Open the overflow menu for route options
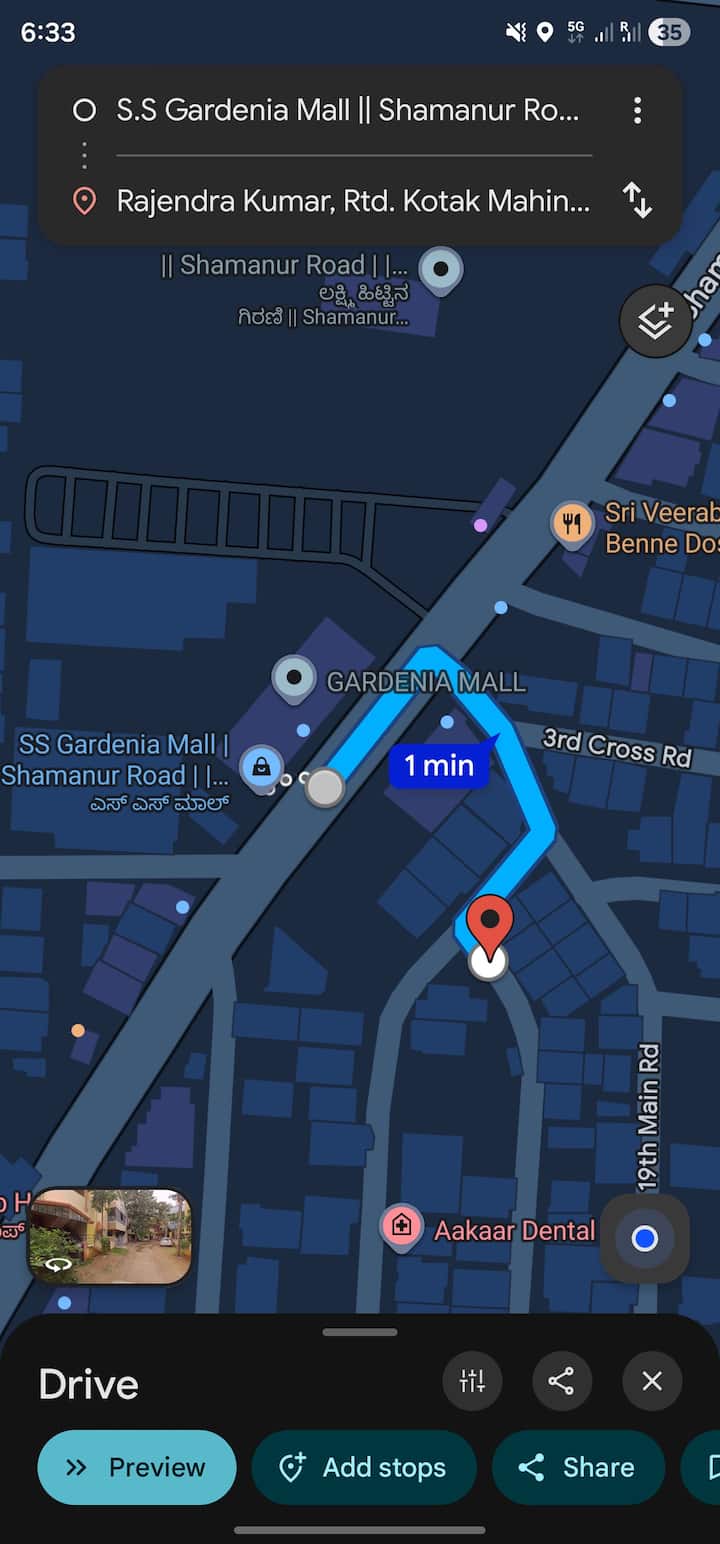The image size is (720, 1544). coord(637,110)
